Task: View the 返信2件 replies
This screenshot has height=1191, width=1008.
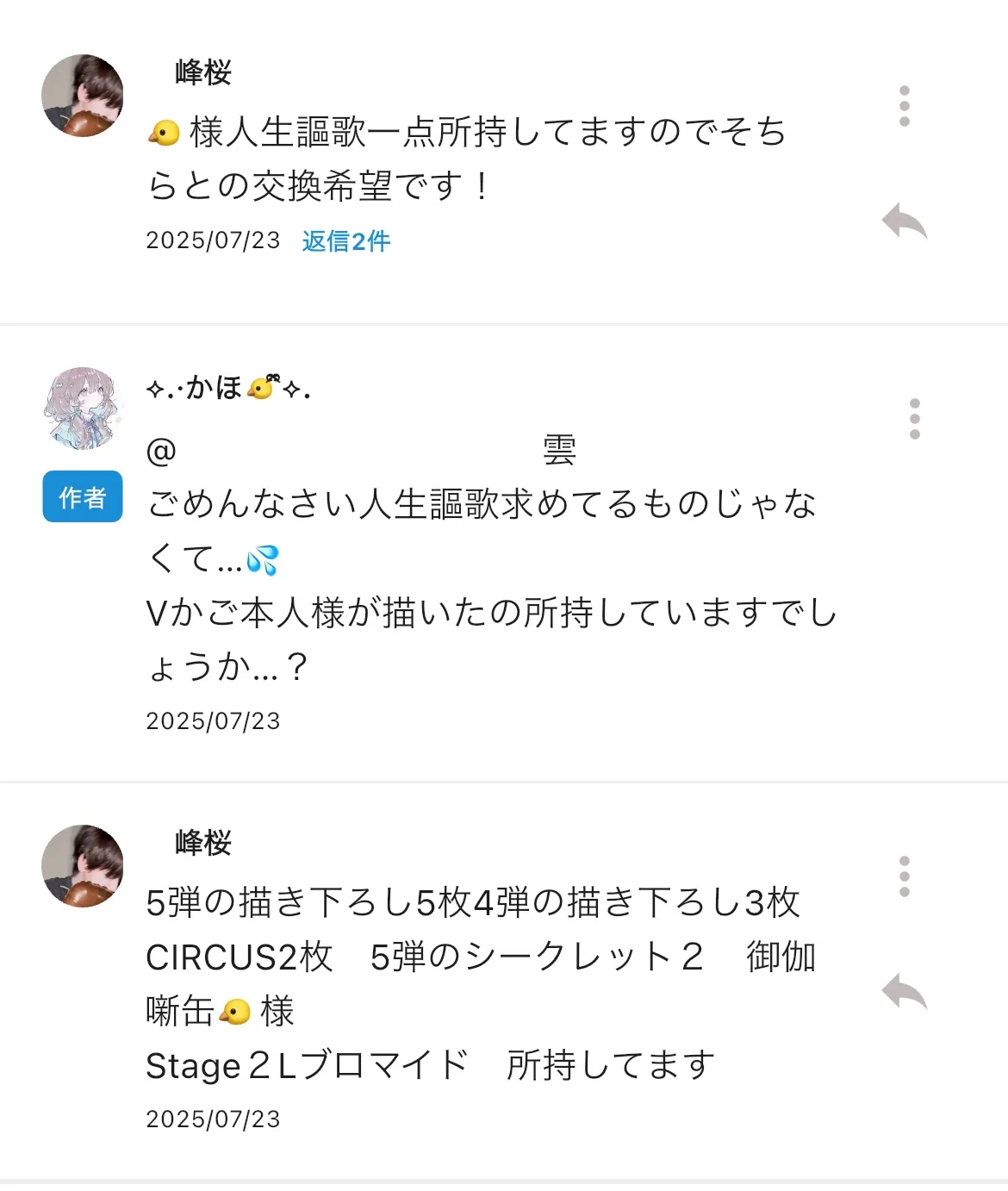Action: coord(345,241)
